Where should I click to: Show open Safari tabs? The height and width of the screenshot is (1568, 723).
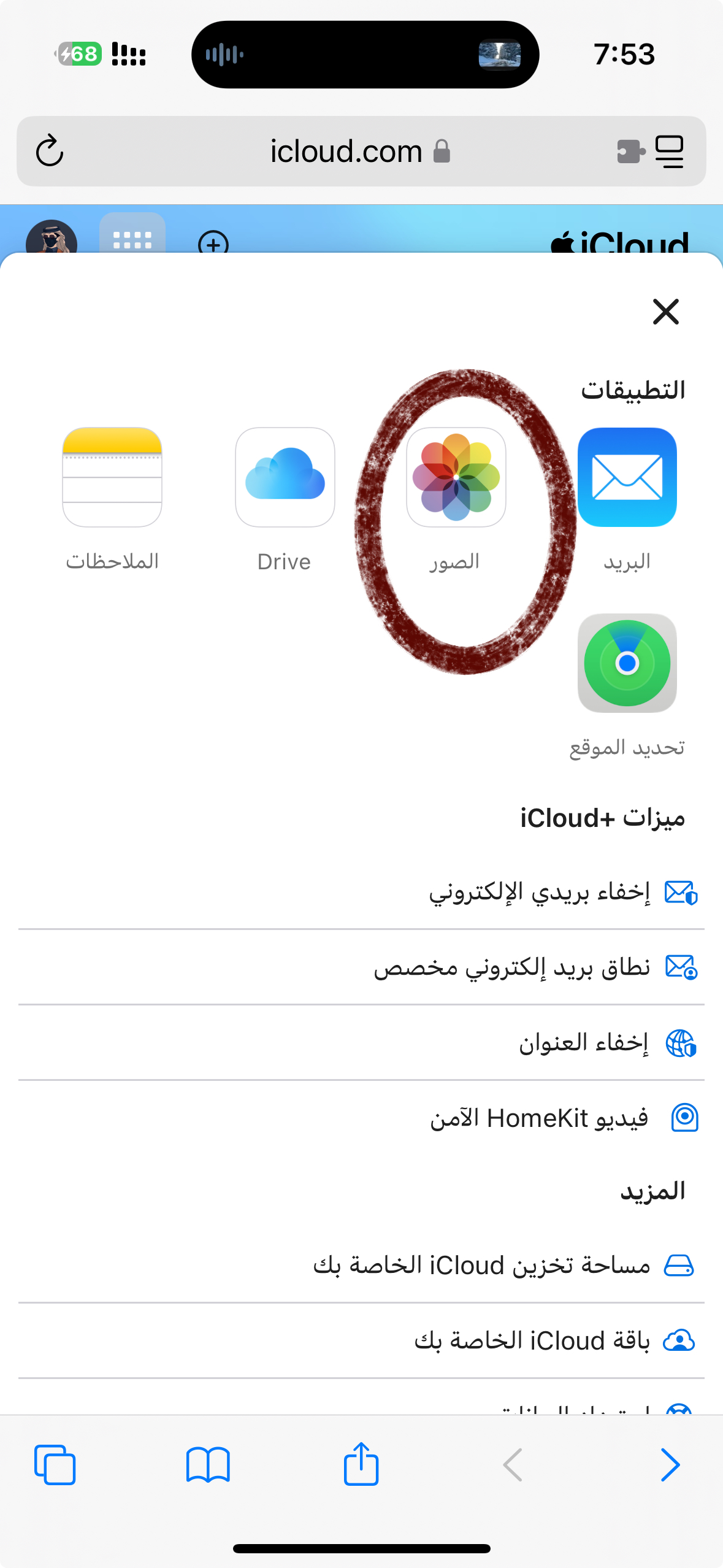[x=55, y=1464]
